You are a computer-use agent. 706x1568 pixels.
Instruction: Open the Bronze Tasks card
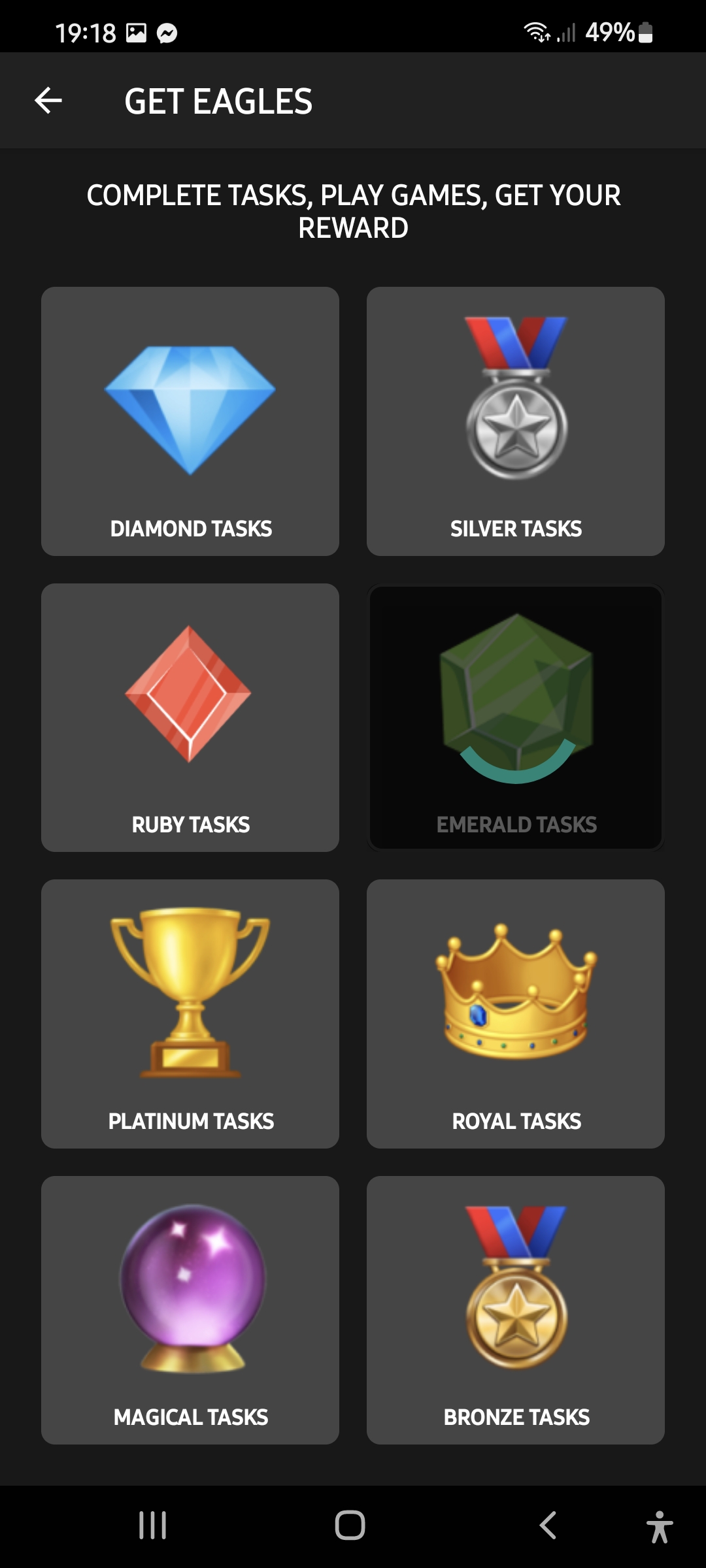point(515,1310)
